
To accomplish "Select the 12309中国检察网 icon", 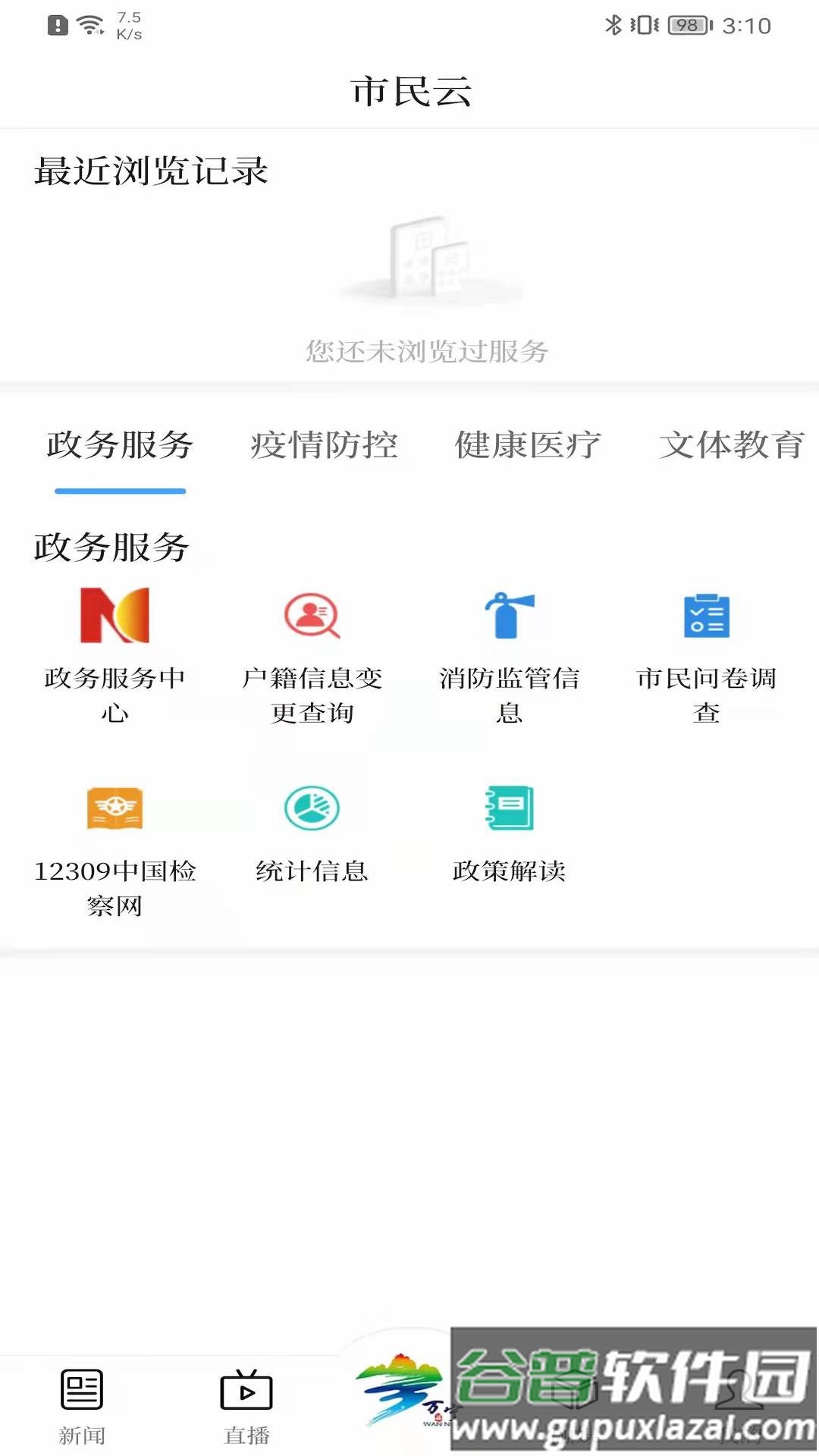I will click(115, 808).
